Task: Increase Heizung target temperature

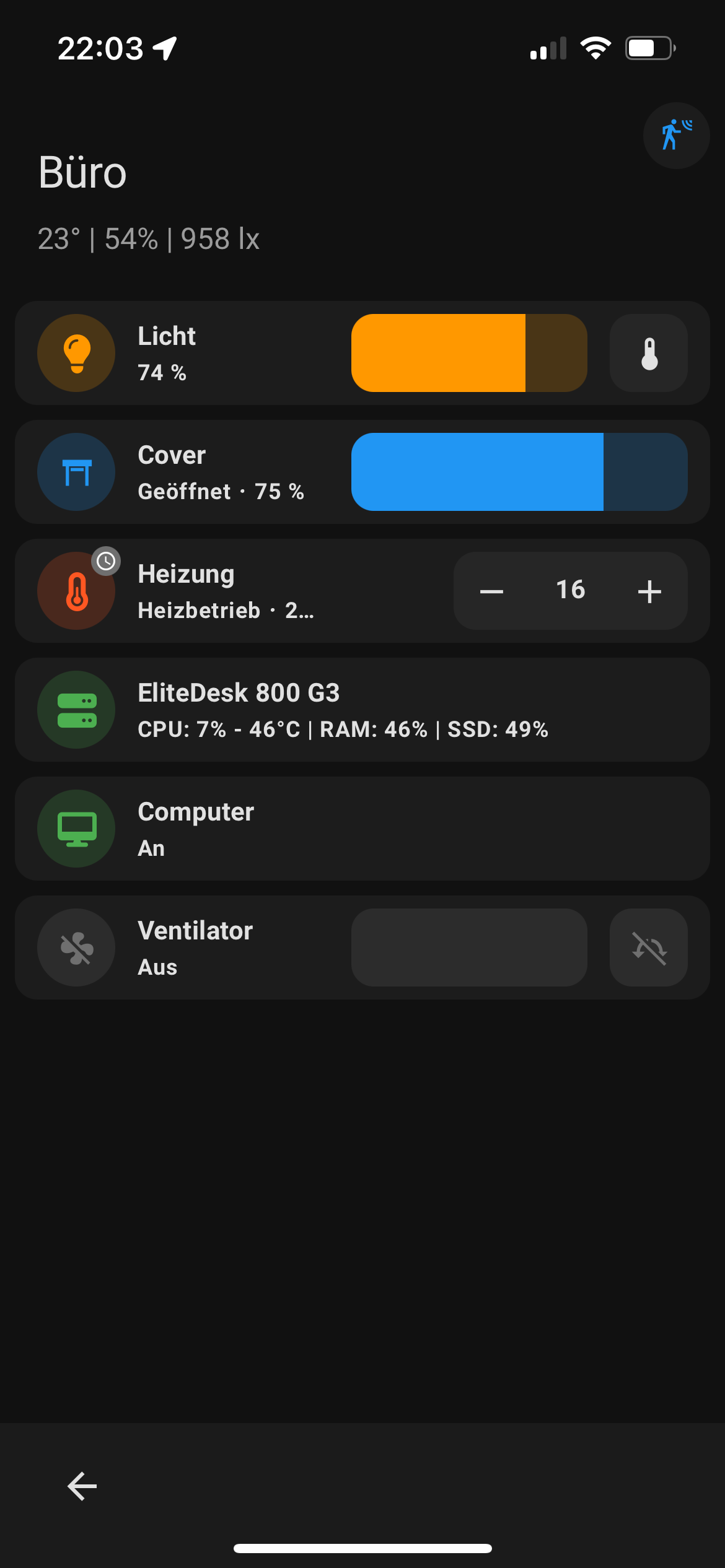Action: (x=649, y=591)
